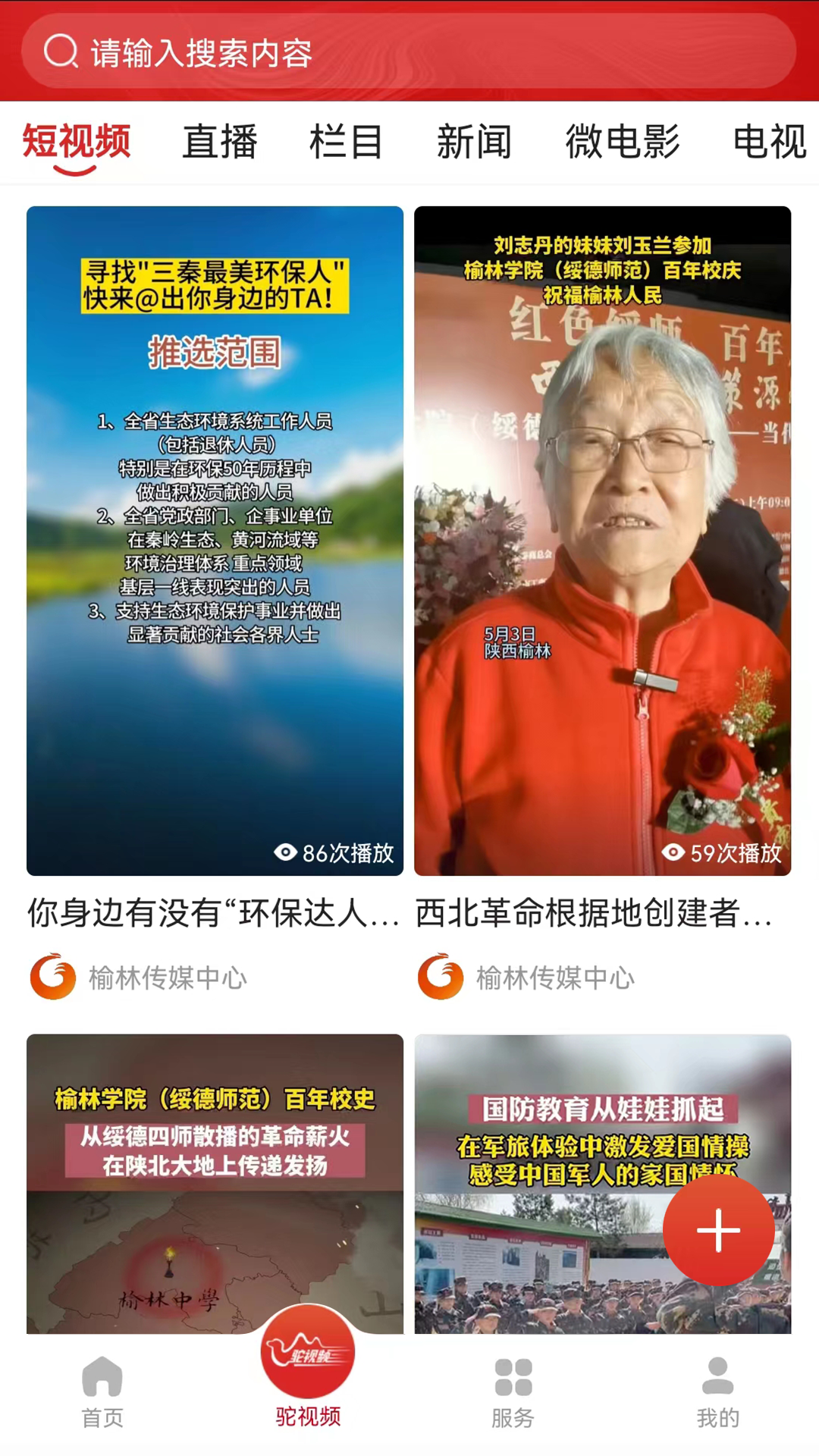Open the 电视 tab

(x=768, y=142)
